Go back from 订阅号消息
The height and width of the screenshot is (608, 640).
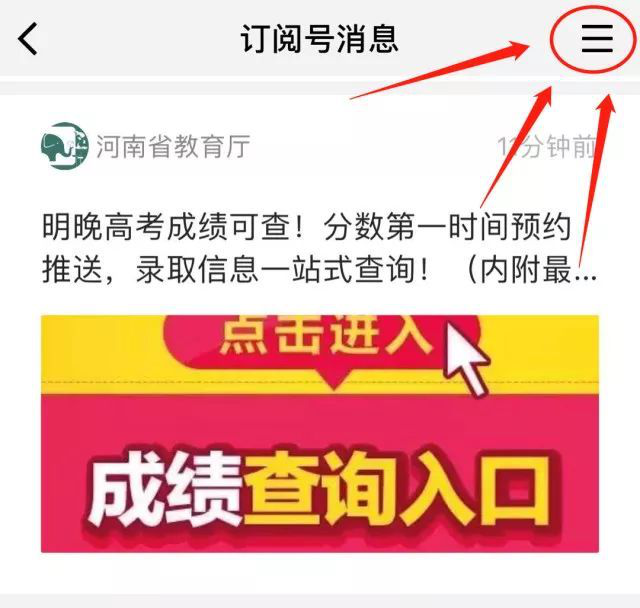tap(28, 40)
